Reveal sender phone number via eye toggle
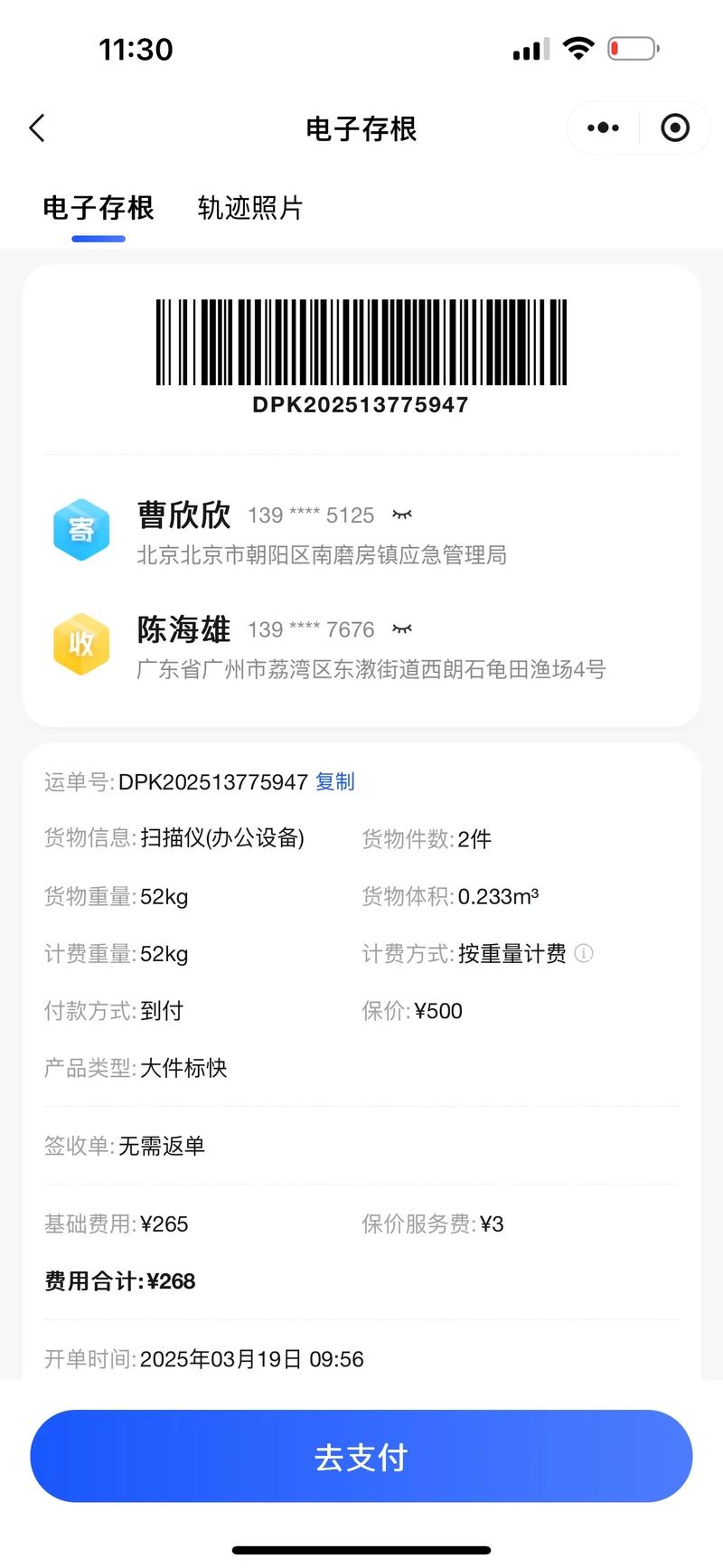The height and width of the screenshot is (1568, 723). [x=401, y=515]
